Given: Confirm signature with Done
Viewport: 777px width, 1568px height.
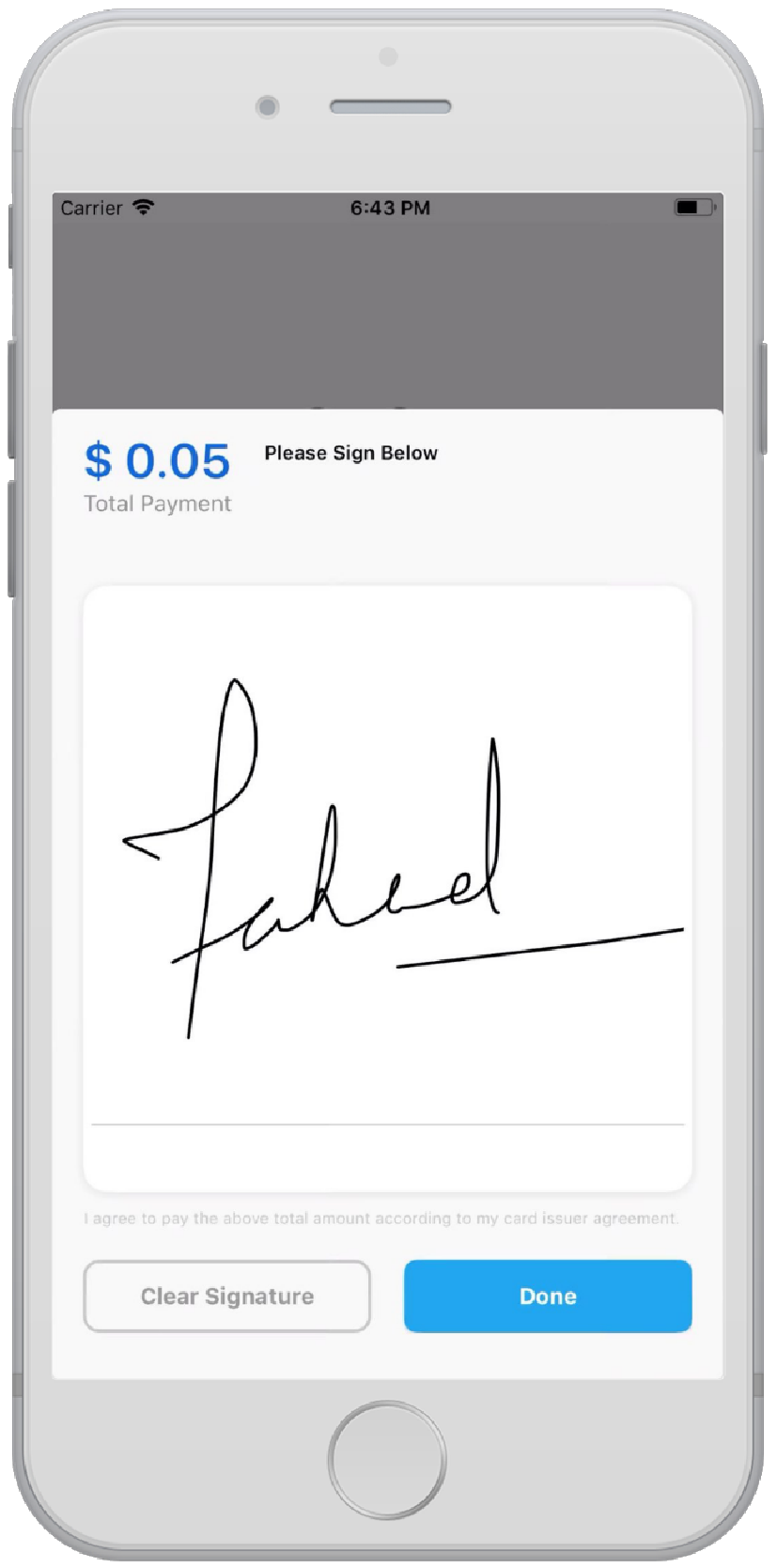Looking at the screenshot, I should [x=548, y=1296].
